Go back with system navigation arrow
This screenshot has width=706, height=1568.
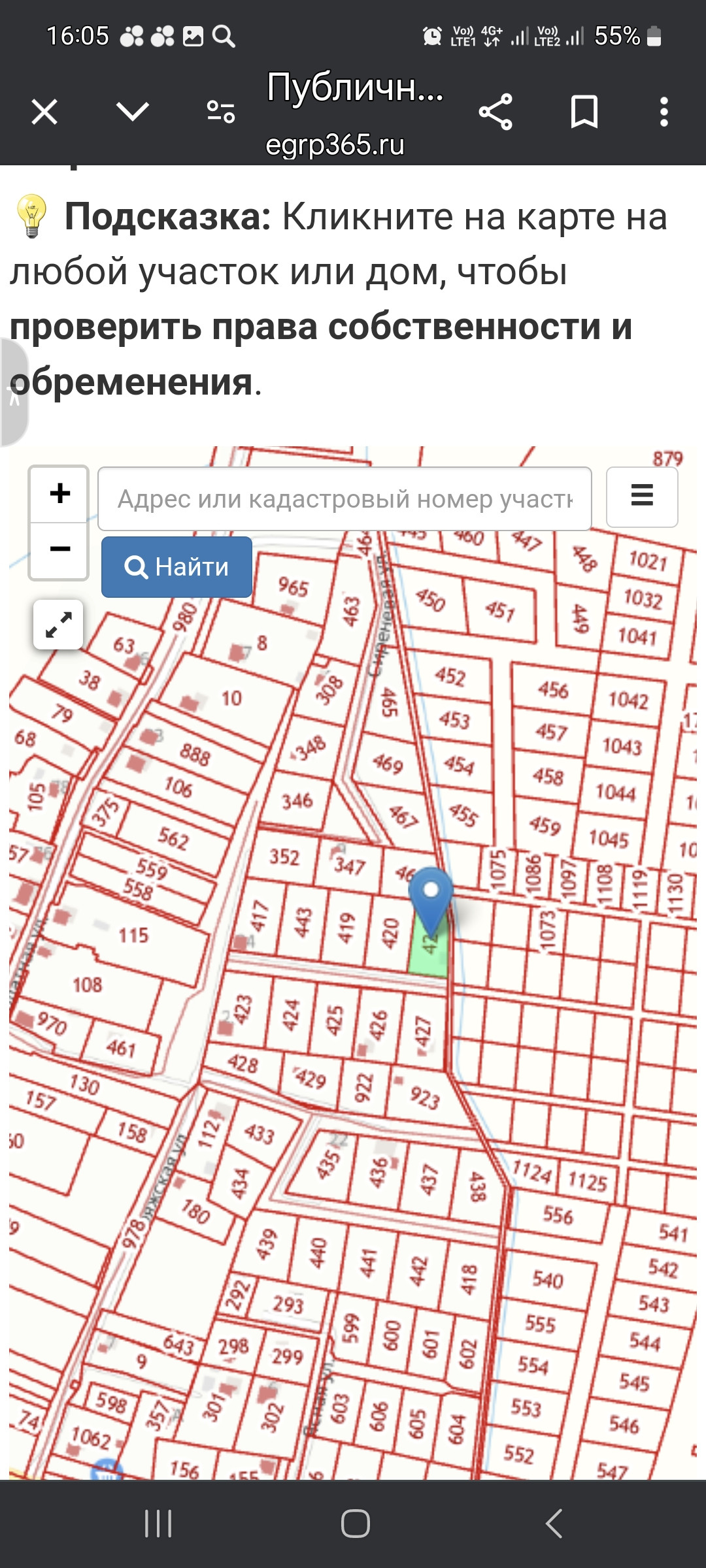point(553,1524)
